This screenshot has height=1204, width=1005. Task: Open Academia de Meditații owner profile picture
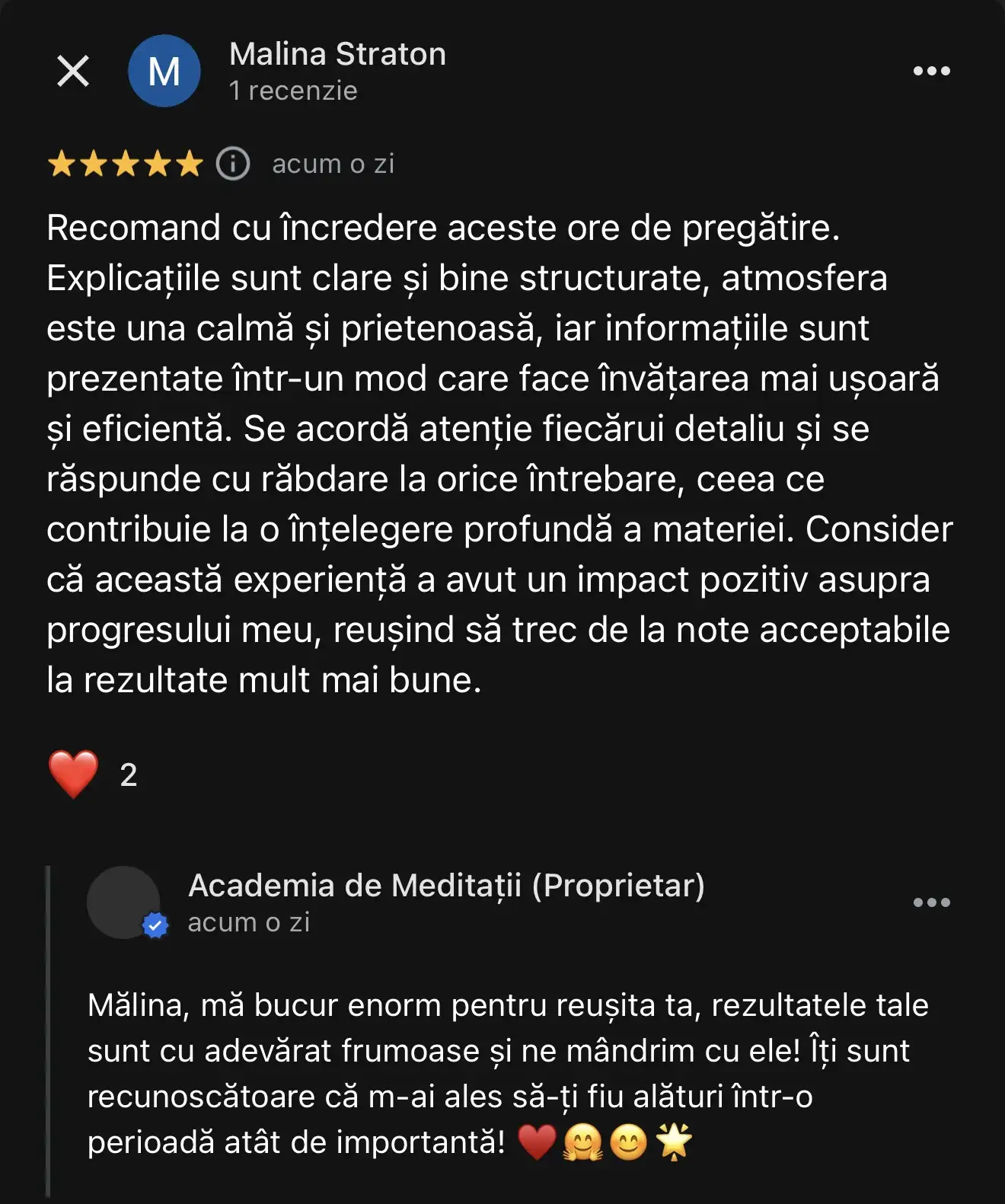(x=124, y=902)
